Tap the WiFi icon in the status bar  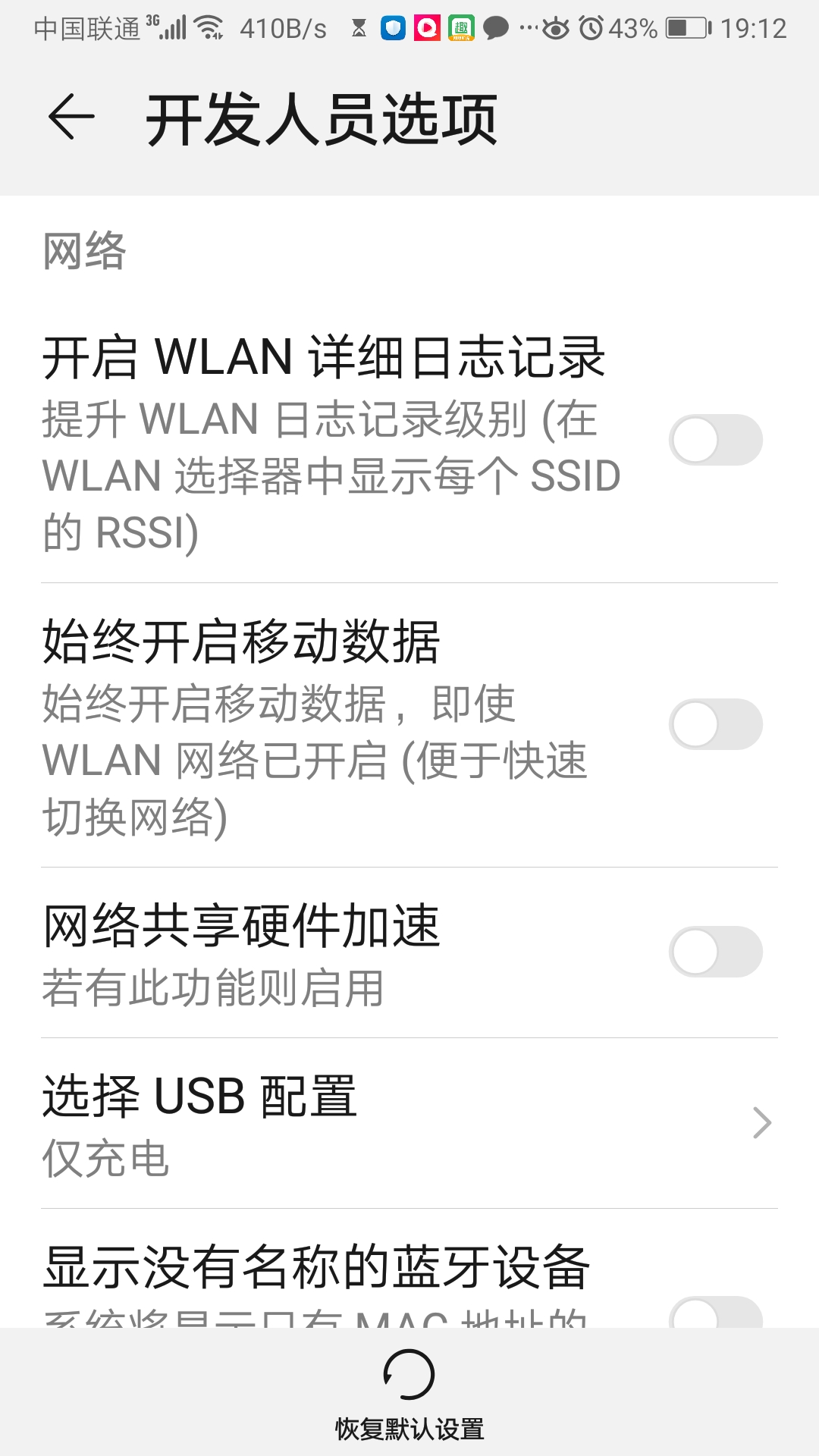209,27
